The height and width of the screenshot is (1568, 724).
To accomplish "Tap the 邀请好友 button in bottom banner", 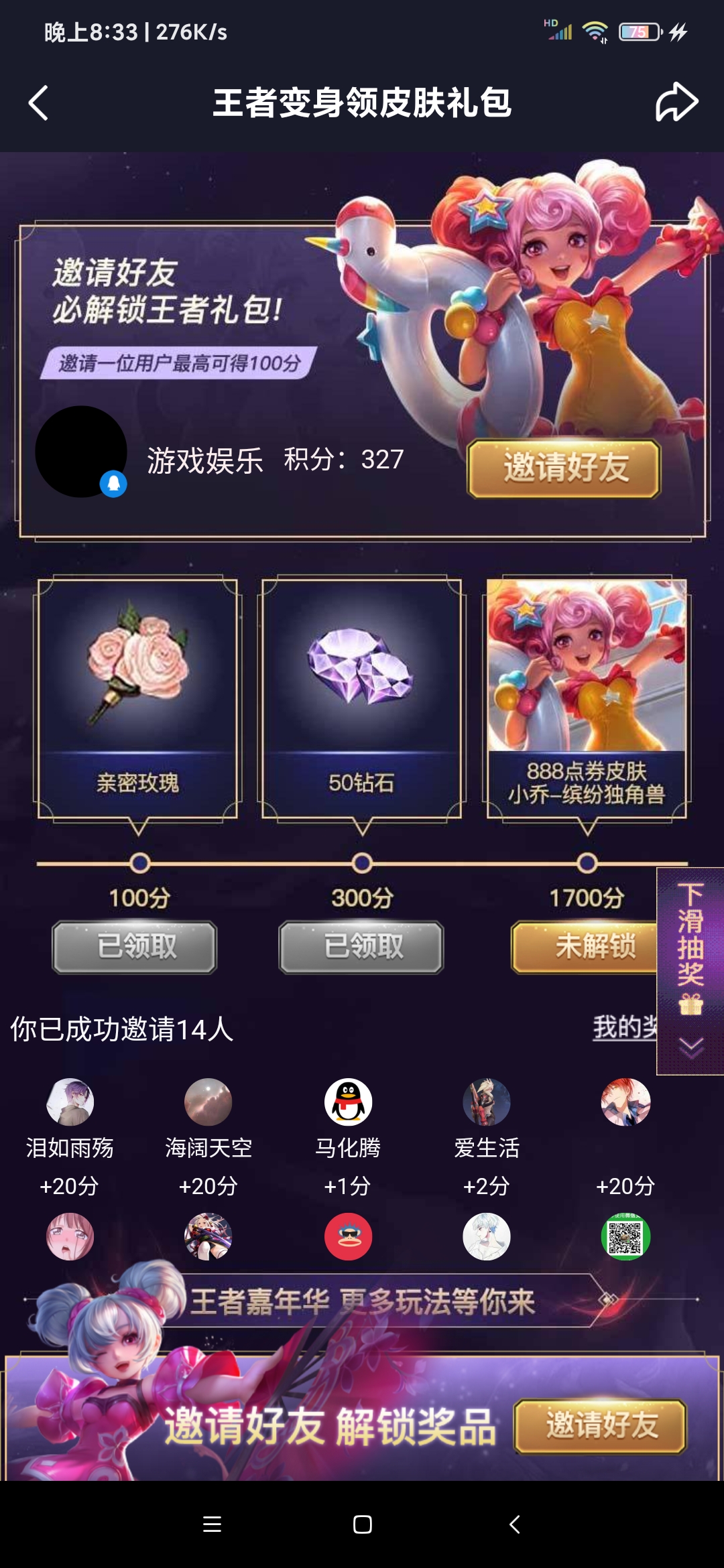I will (601, 1425).
